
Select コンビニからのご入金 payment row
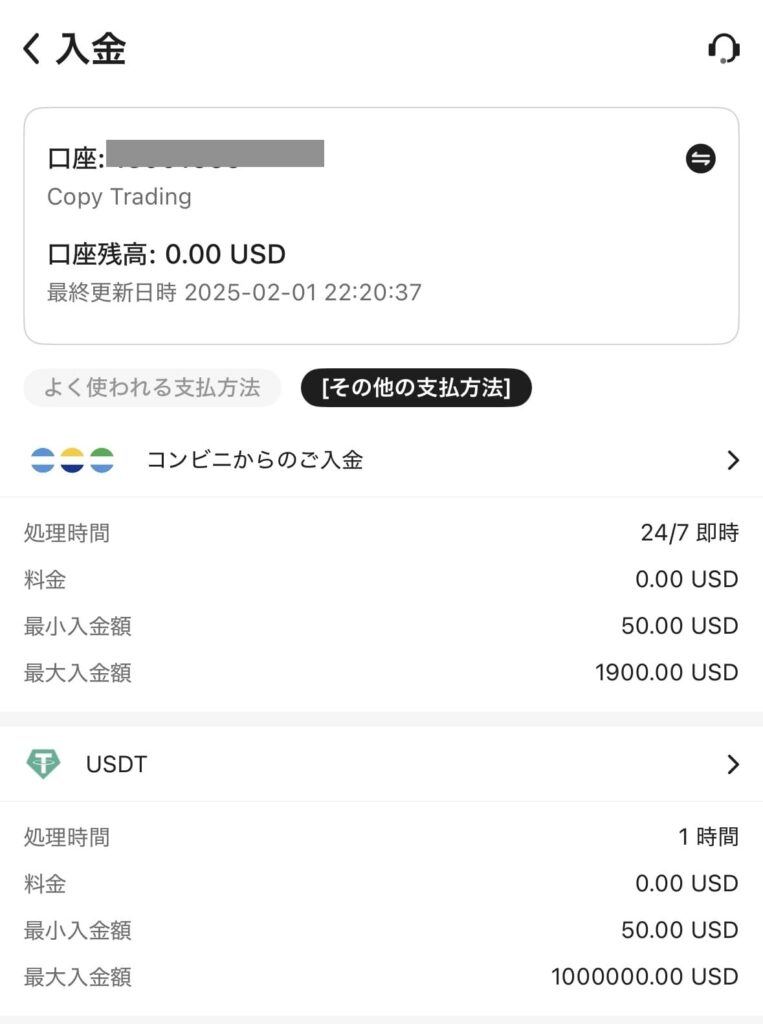coord(380,460)
